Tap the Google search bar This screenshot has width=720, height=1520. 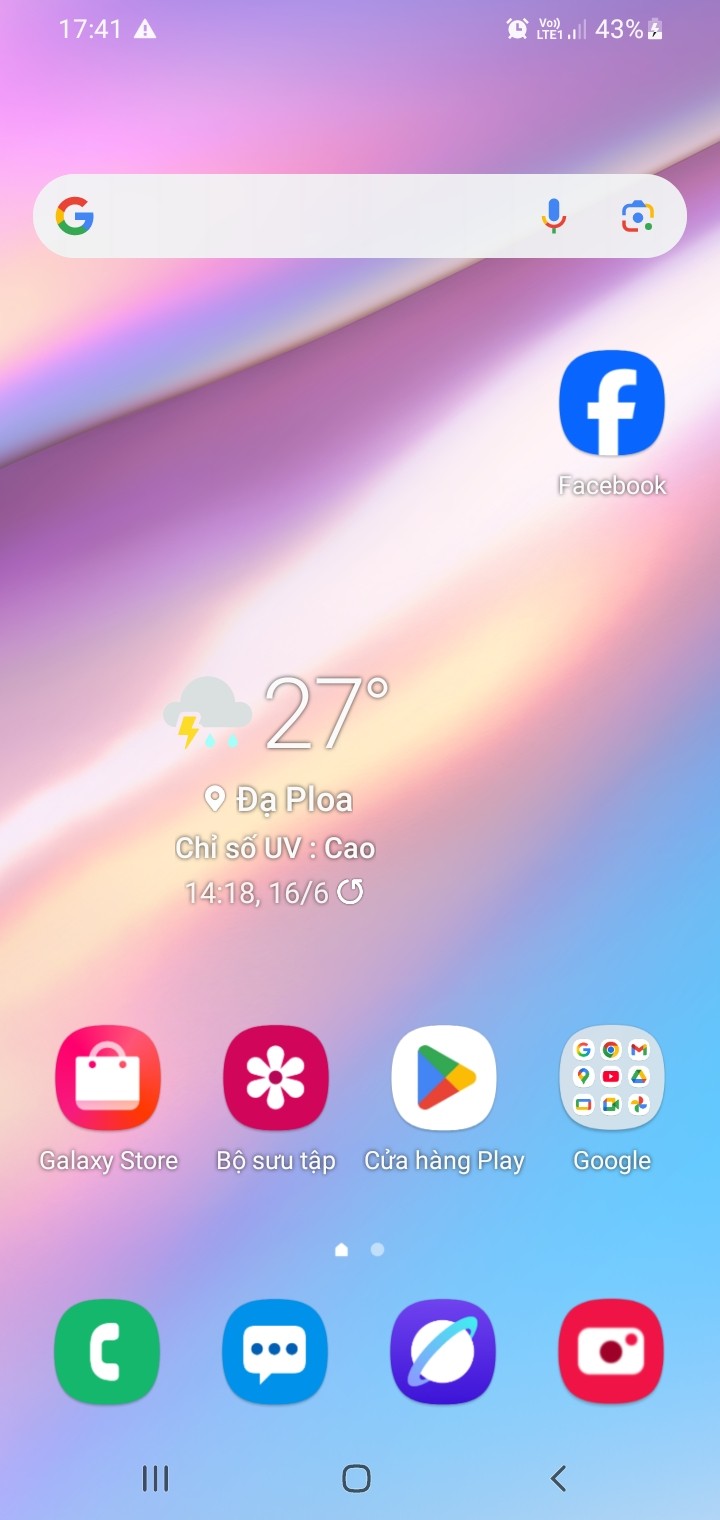(360, 216)
